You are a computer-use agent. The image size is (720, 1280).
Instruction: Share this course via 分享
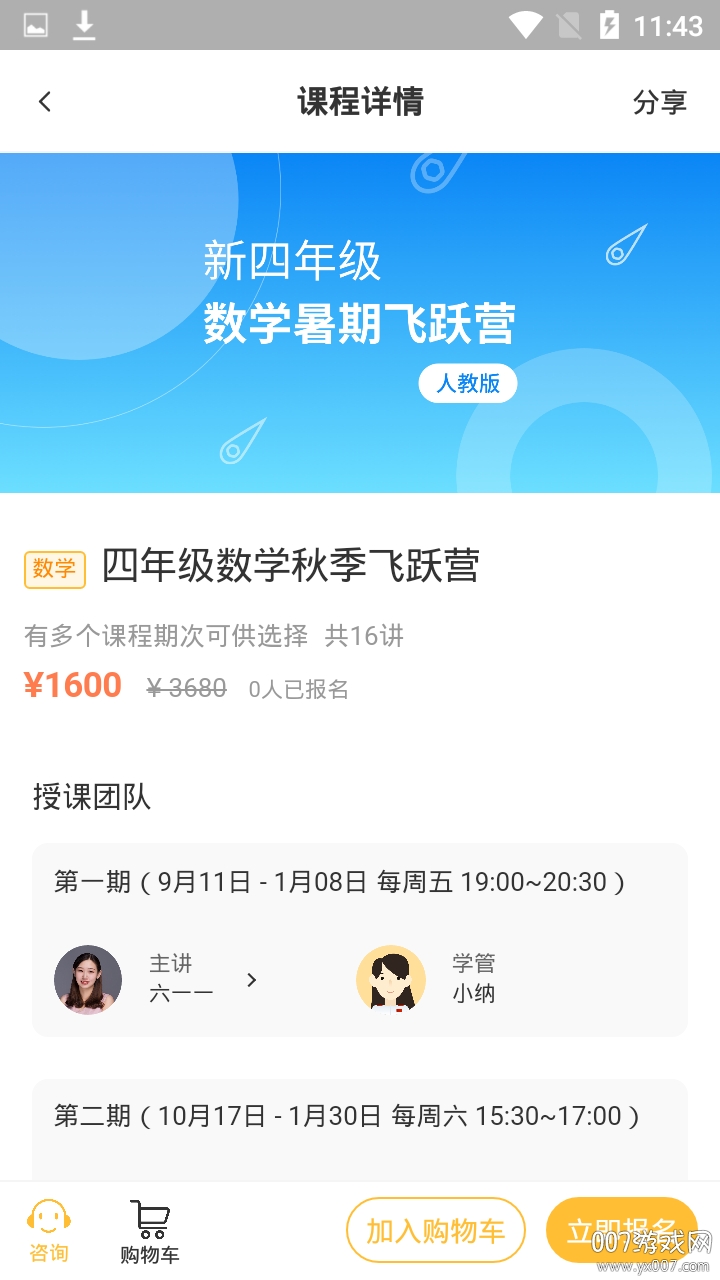(x=660, y=102)
